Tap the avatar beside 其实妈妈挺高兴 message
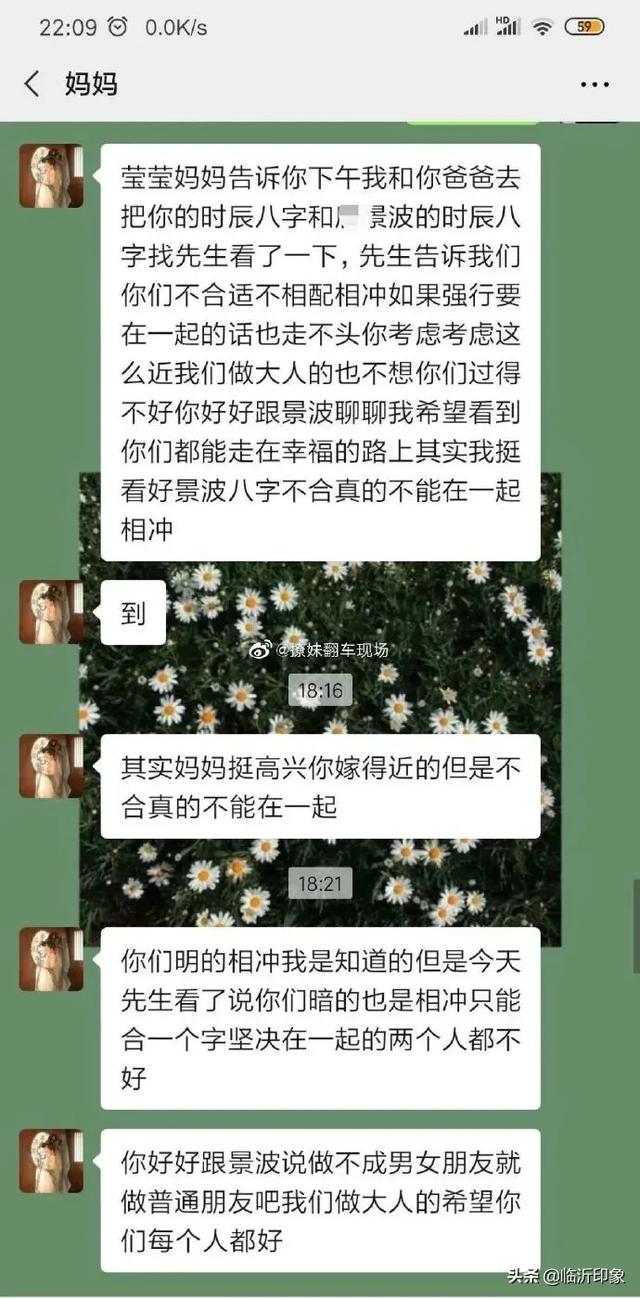Viewport: 640px width, 1299px height. (51, 766)
